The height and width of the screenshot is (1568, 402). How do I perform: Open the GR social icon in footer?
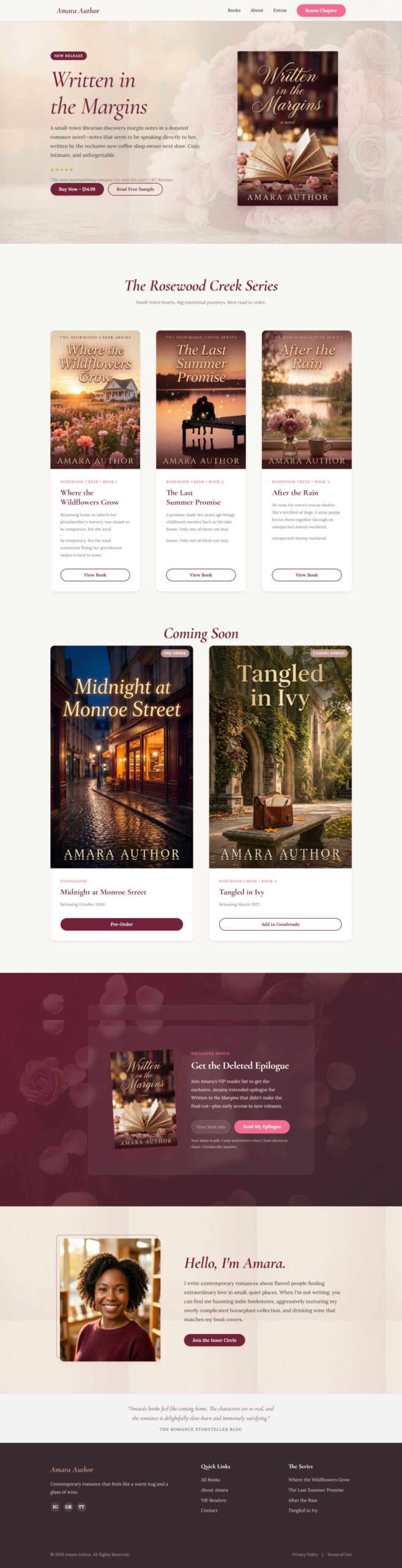[x=69, y=1507]
